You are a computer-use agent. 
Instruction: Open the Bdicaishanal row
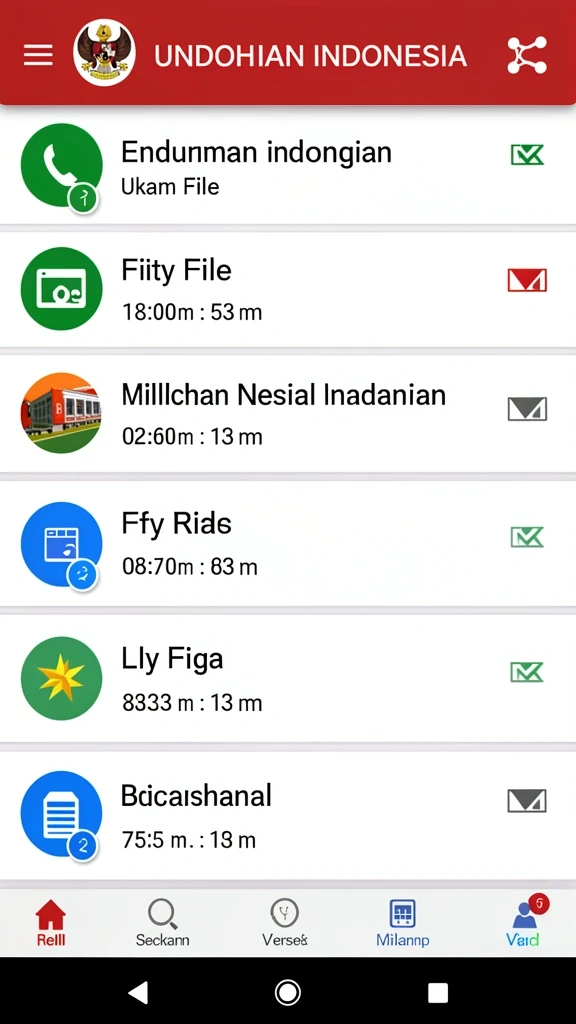pos(288,816)
